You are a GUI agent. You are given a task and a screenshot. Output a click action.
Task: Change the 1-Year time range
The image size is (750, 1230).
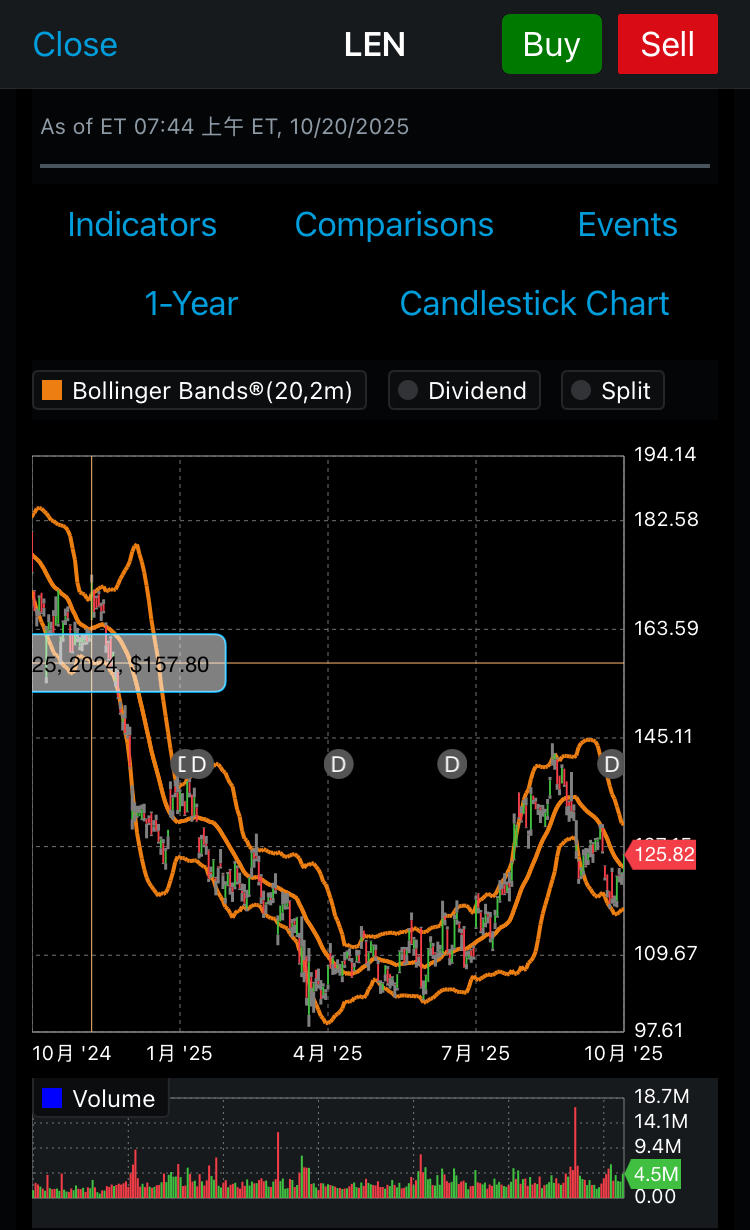pyautogui.click(x=191, y=304)
